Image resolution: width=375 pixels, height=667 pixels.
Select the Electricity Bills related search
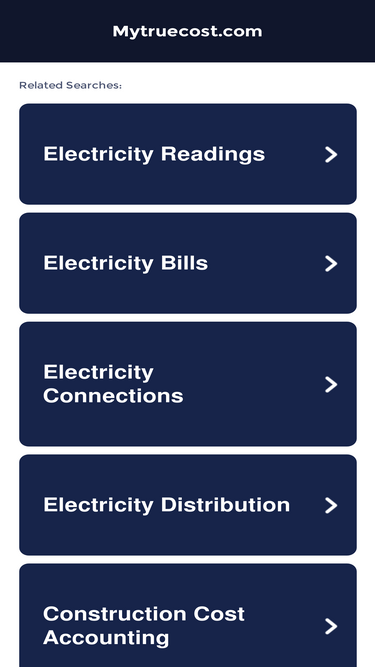click(188, 263)
